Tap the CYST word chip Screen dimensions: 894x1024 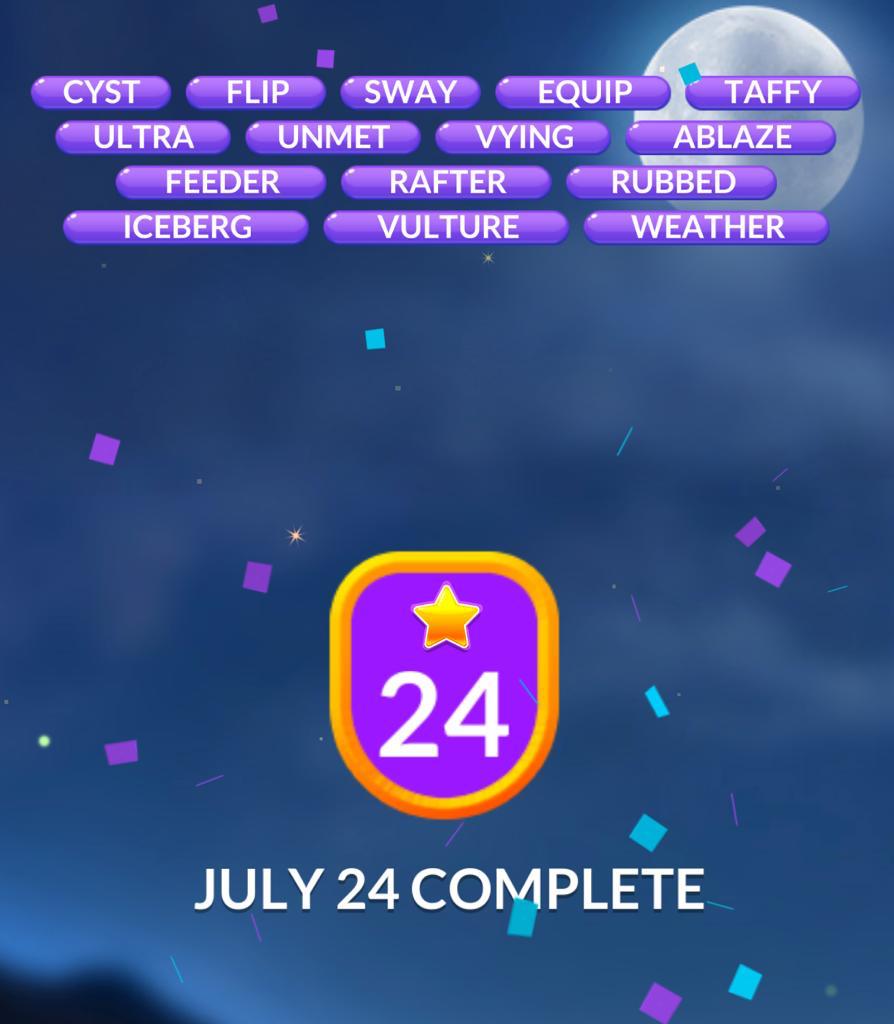tap(101, 92)
